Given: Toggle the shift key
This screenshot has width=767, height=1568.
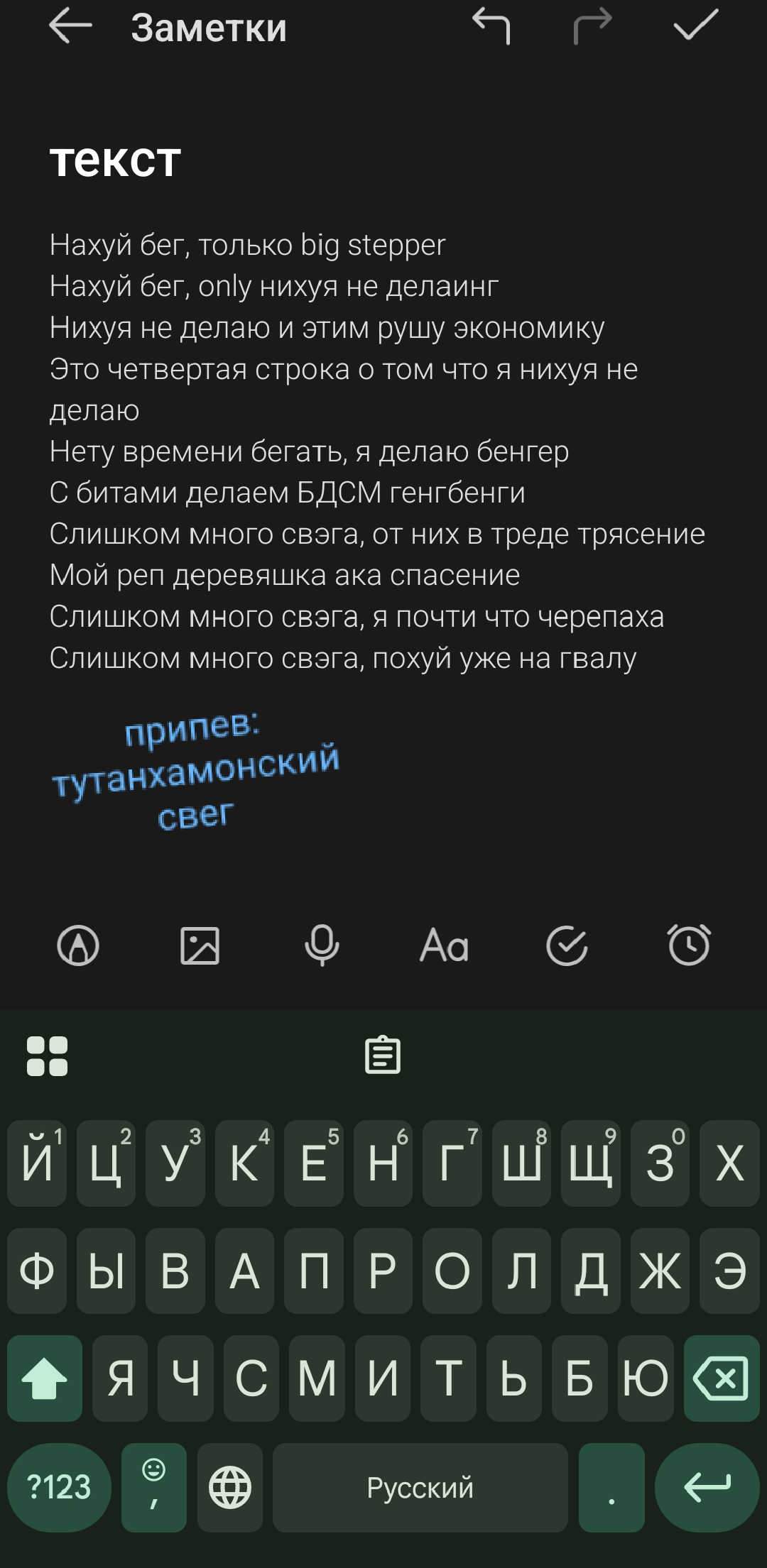Looking at the screenshot, I should click(45, 1378).
